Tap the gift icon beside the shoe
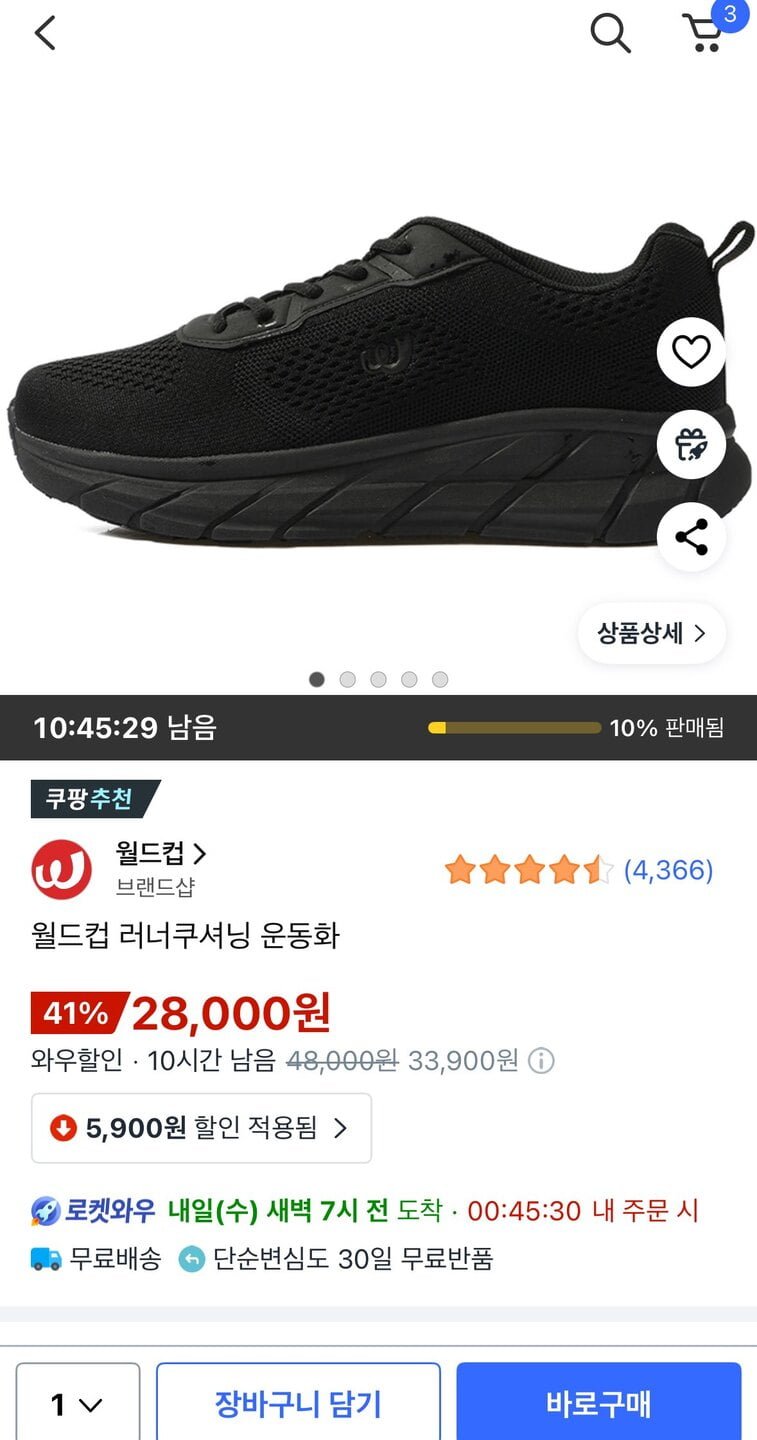Viewport: 757px width, 1440px height. tap(691, 444)
